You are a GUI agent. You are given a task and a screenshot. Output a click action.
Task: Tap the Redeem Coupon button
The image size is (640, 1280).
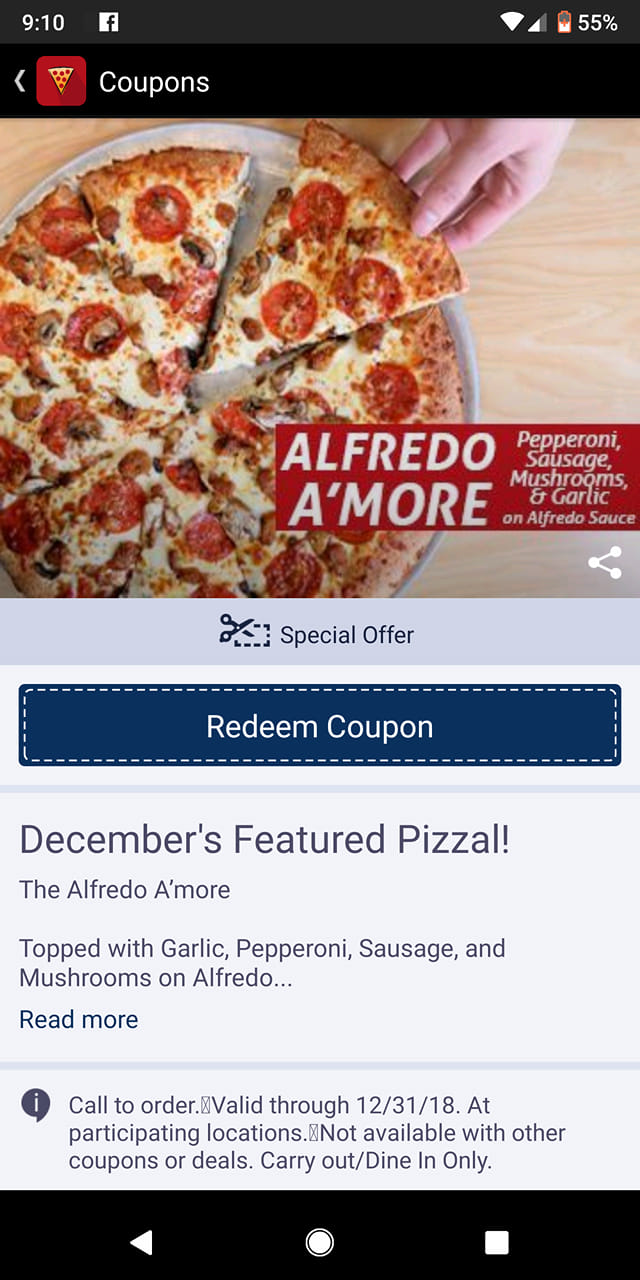[x=320, y=726]
